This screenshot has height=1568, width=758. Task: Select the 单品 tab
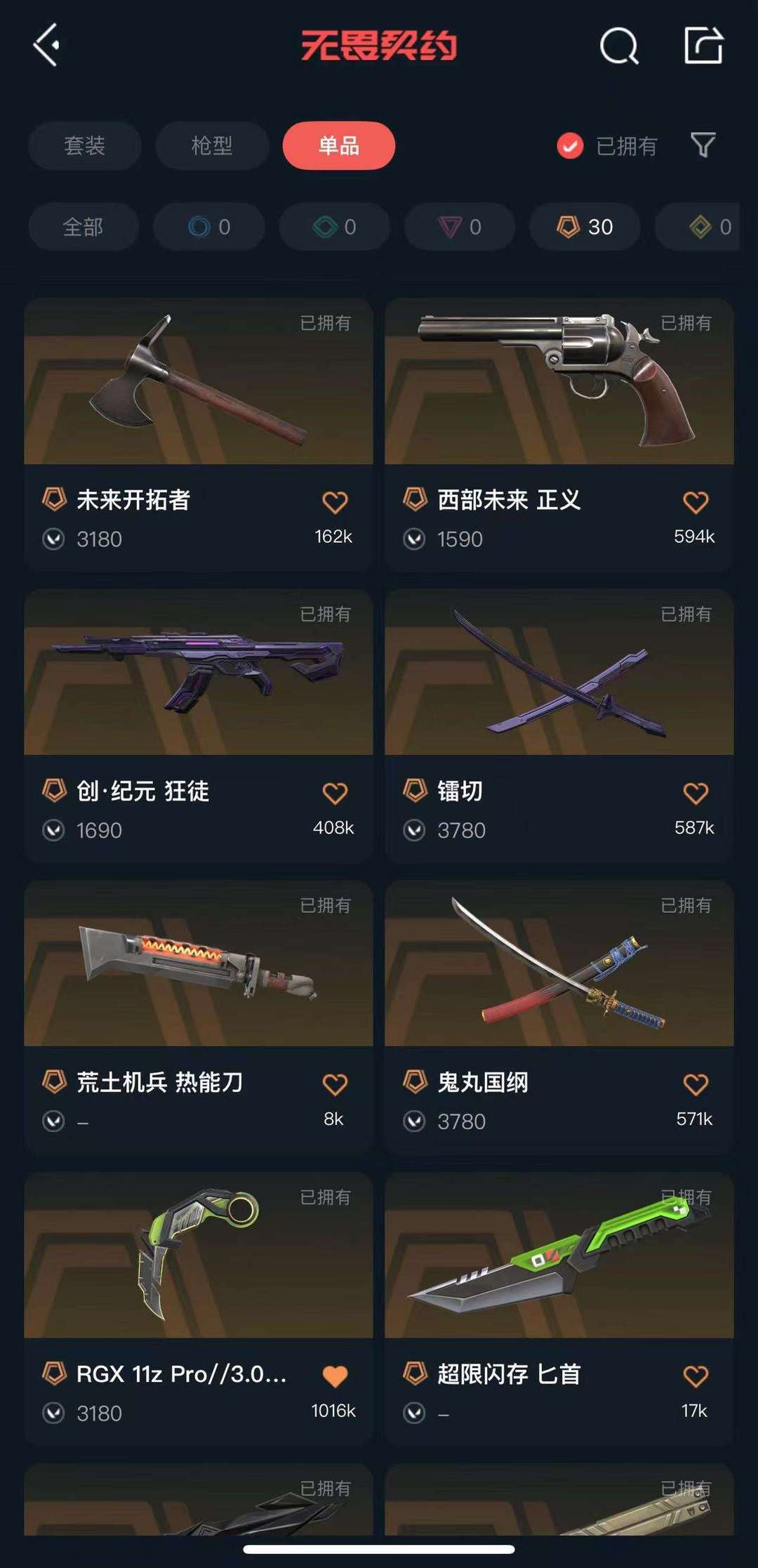[339, 145]
